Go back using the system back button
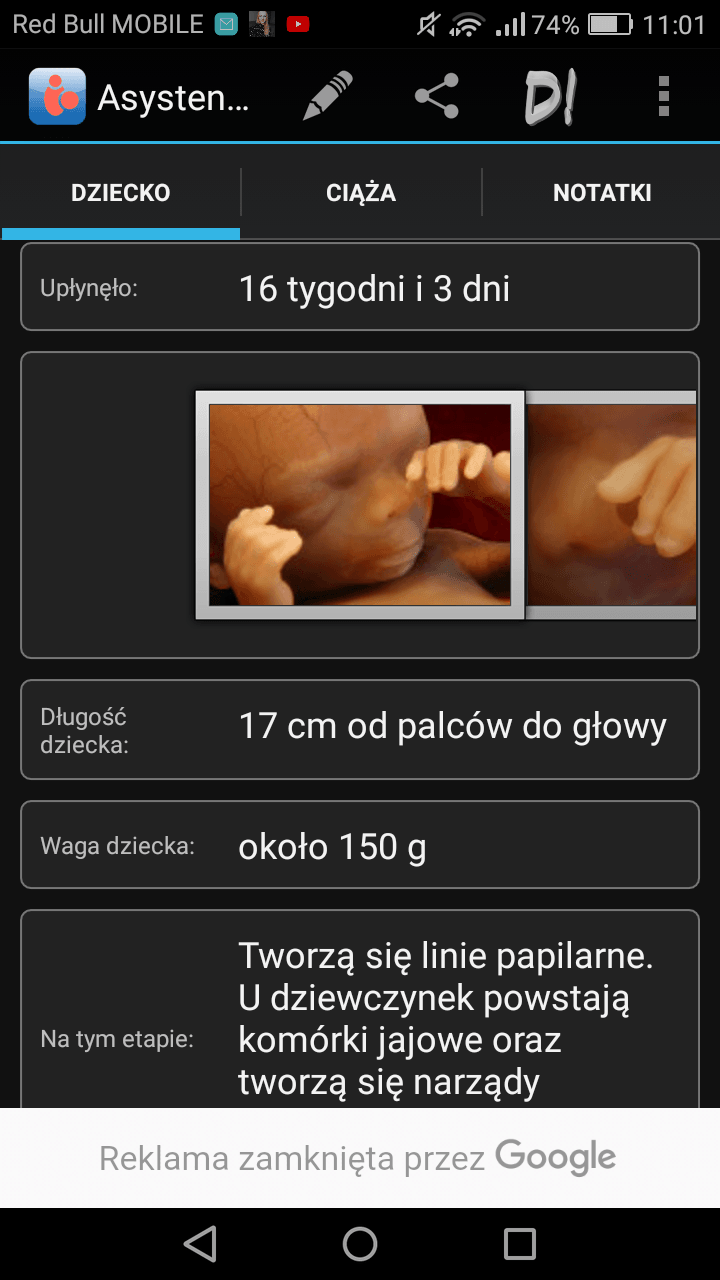The height and width of the screenshot is (1280, 720). coord(200,1244)
